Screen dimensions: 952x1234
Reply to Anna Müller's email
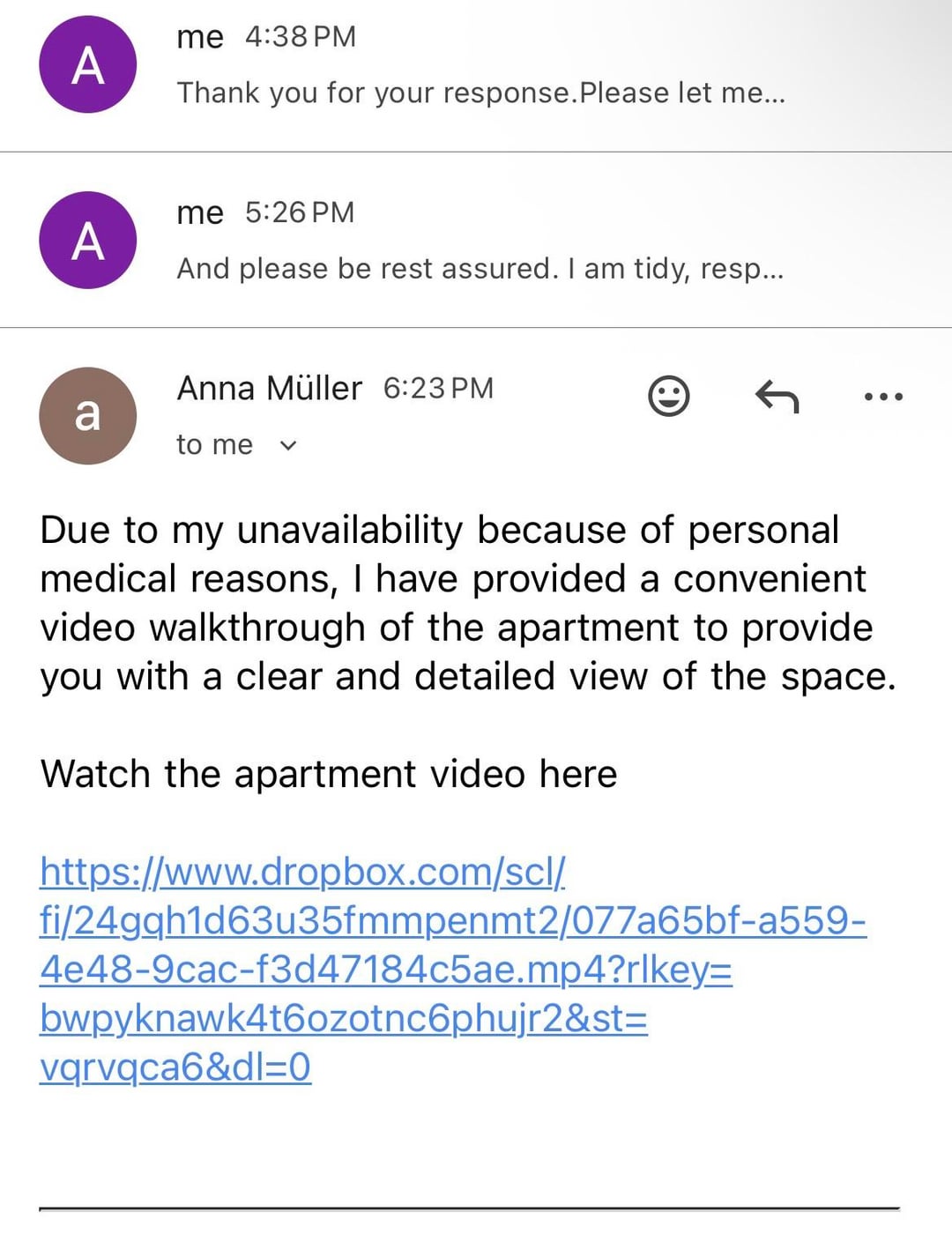point(777,397)
